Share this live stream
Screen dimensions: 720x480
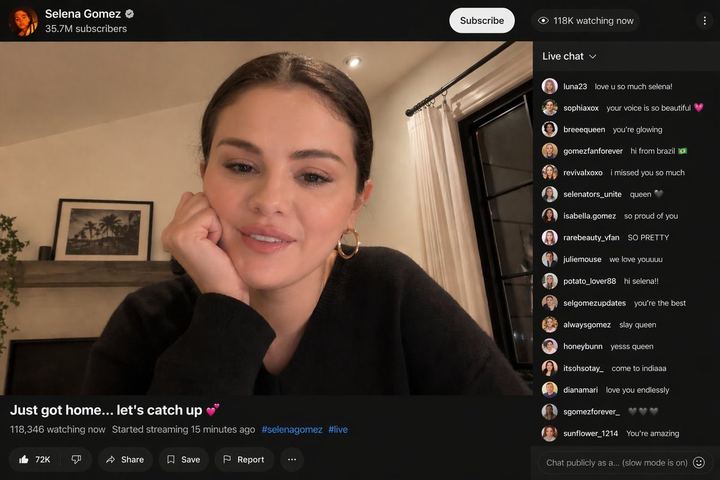[125, 459]
